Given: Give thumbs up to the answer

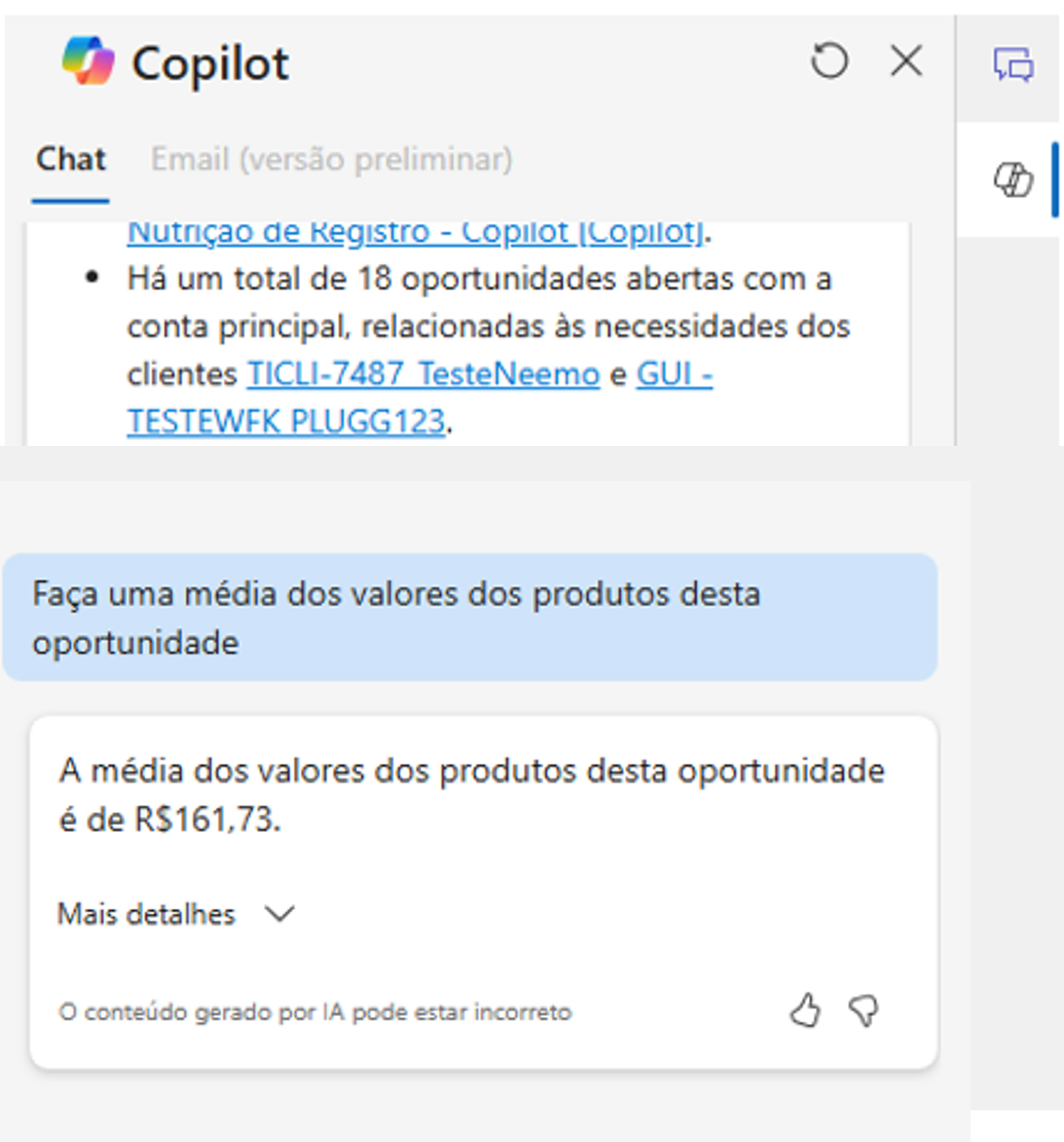Looking at the screenshot, I should (805, 1010).
